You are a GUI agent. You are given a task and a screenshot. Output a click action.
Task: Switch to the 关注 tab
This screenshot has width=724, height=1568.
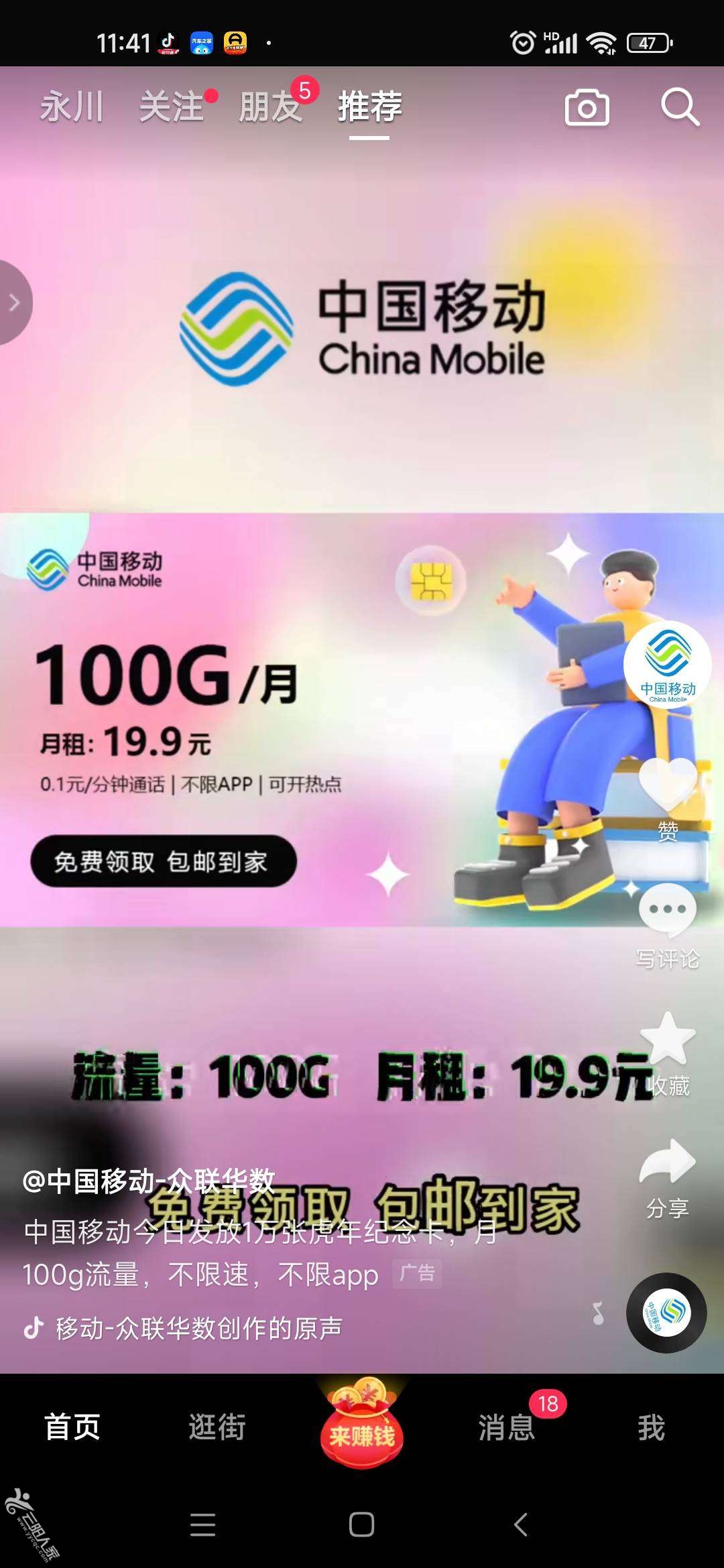172,107
